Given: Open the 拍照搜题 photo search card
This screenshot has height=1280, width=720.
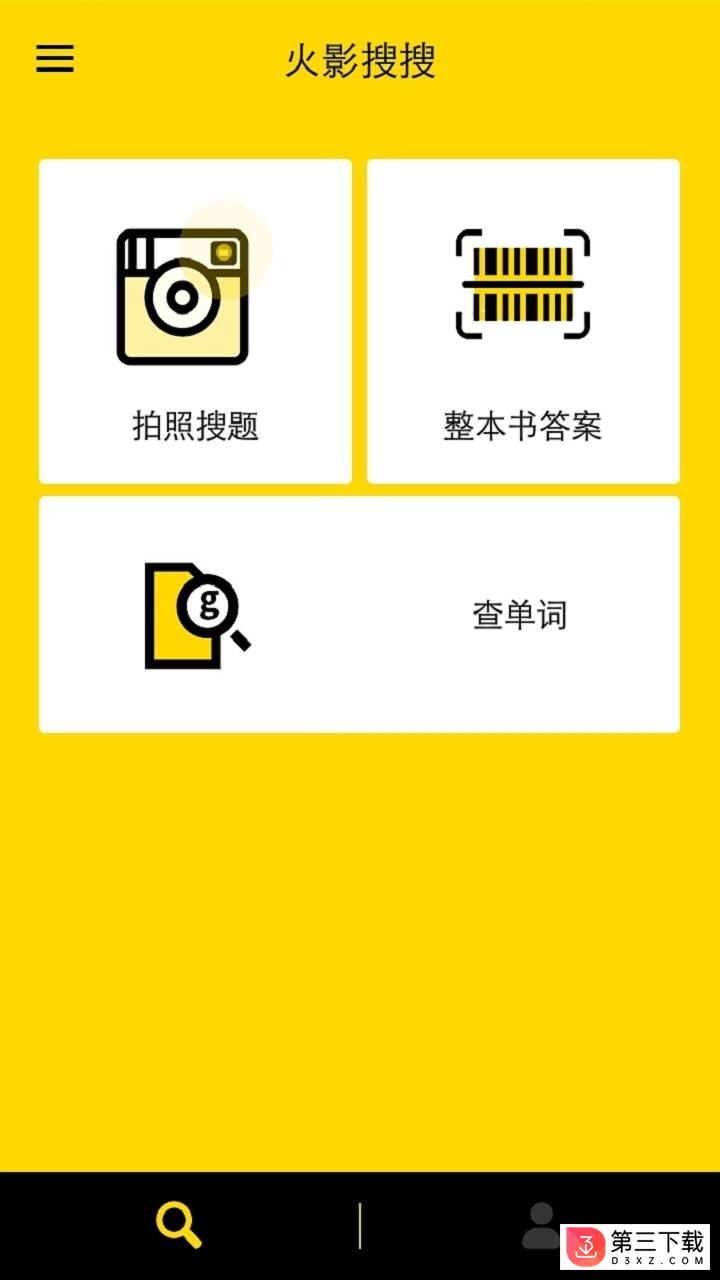Looking at the screenshot, I should 195,321.
